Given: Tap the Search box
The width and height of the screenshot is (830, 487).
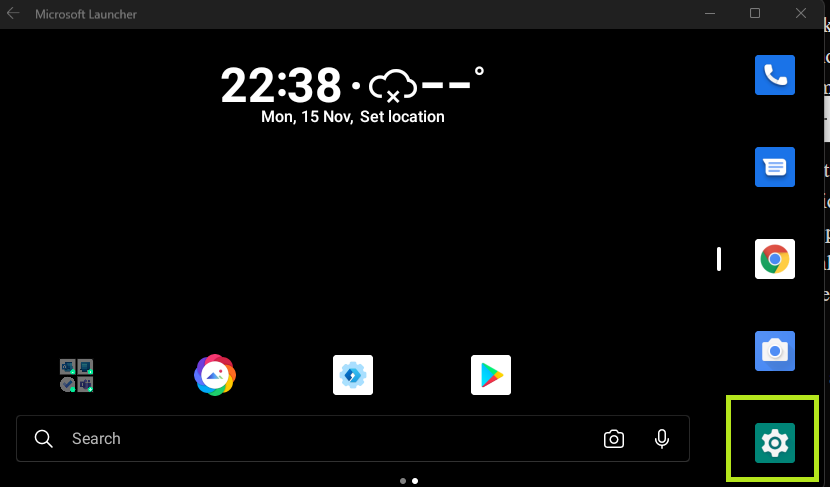Looking at the screenshot, I should click(x=300, y=439).
